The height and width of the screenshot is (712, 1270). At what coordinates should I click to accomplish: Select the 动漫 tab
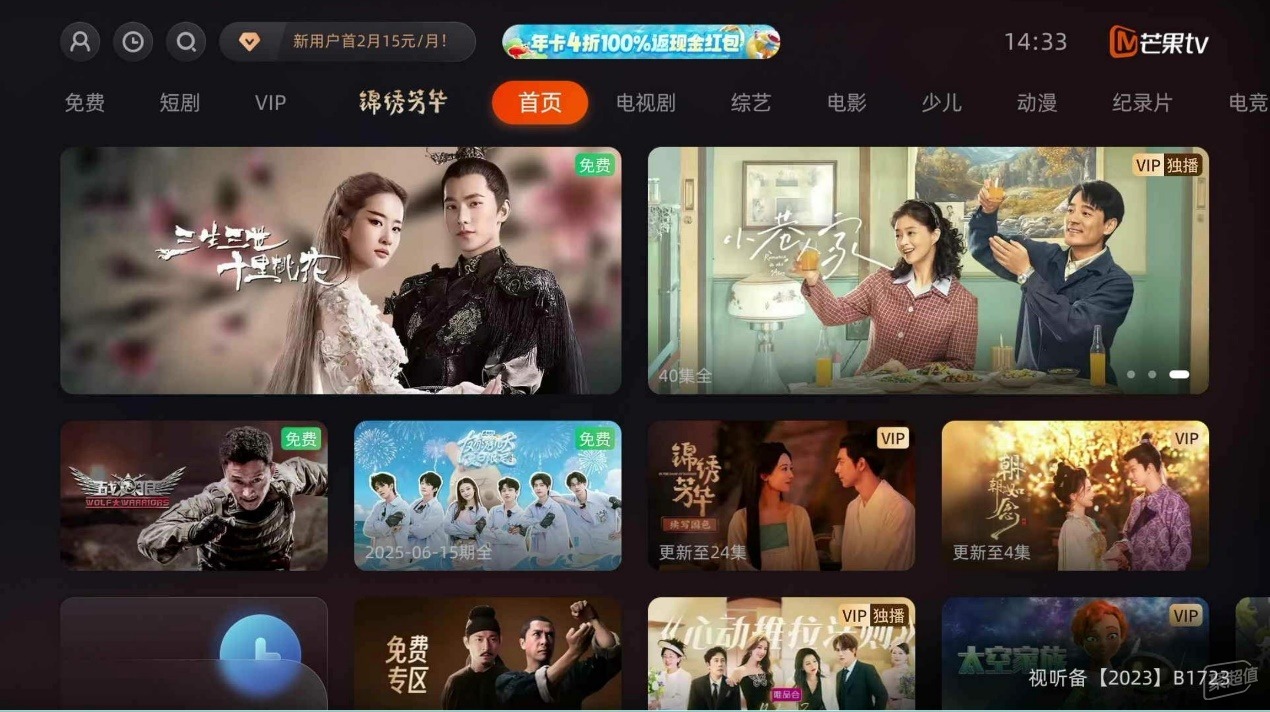[1036, 102]
